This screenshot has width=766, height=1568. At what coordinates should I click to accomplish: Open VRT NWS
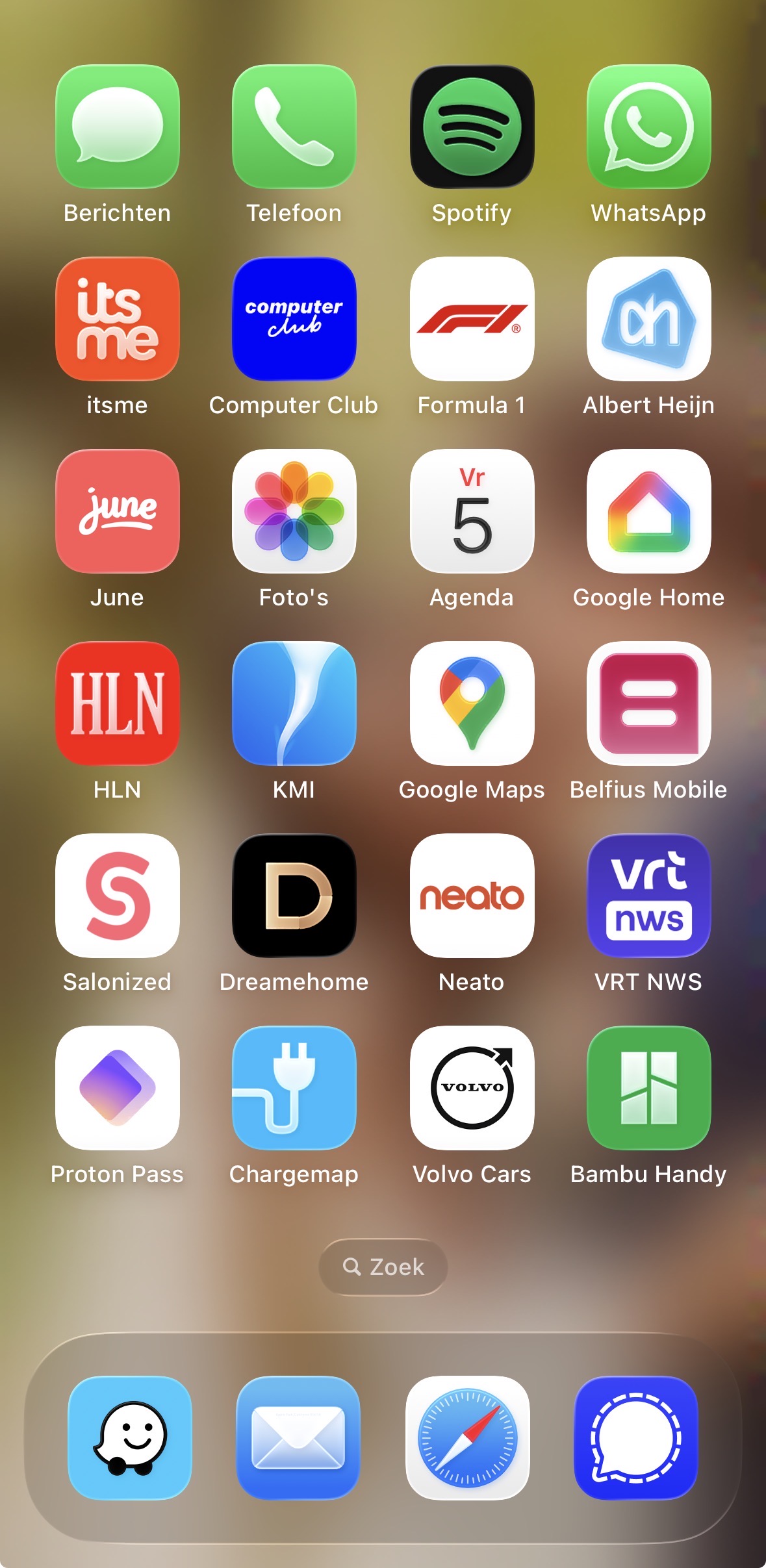(648, 896)
